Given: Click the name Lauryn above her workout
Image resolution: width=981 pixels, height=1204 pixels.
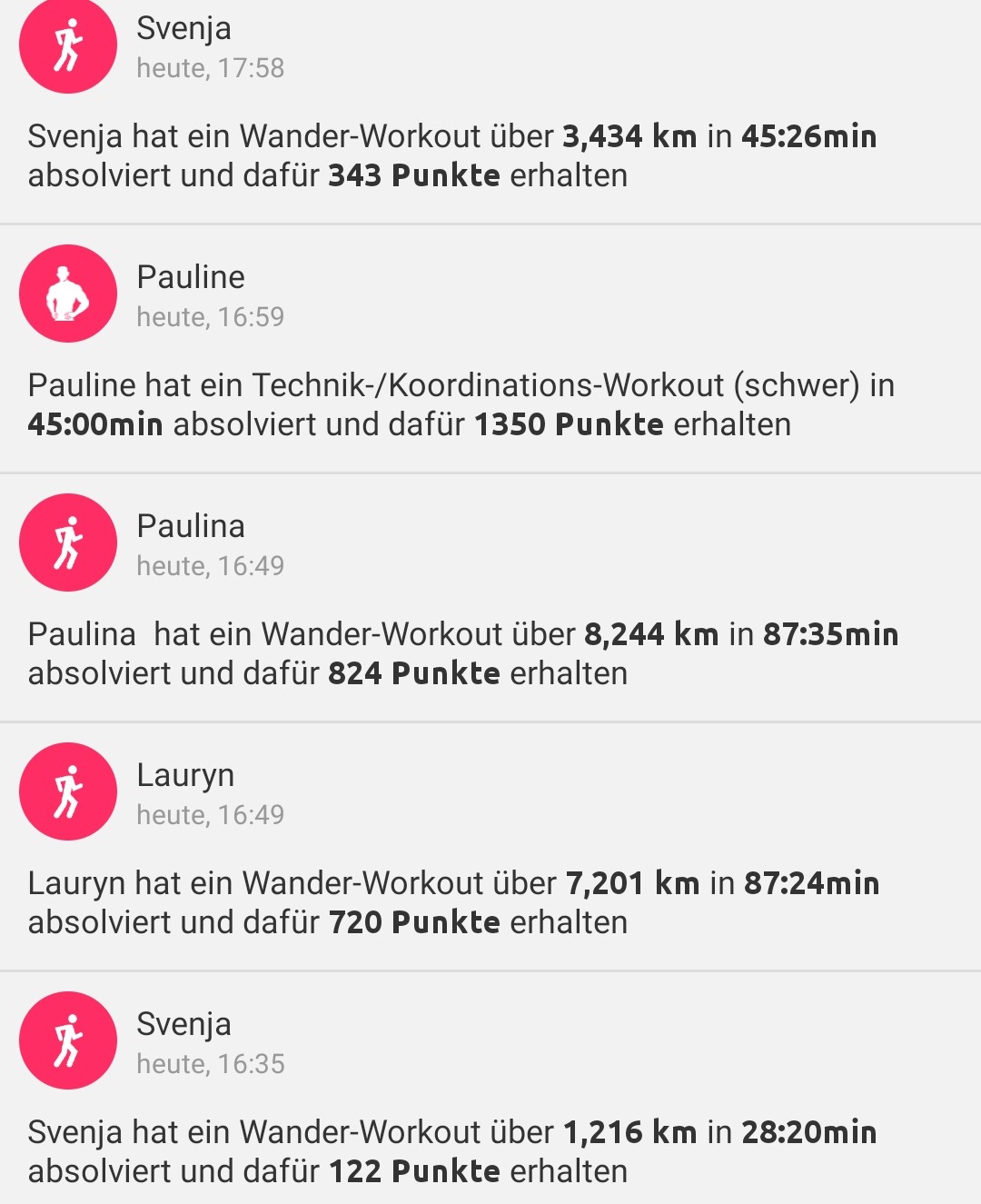Looking at the screenshot, I should (185, 774).
